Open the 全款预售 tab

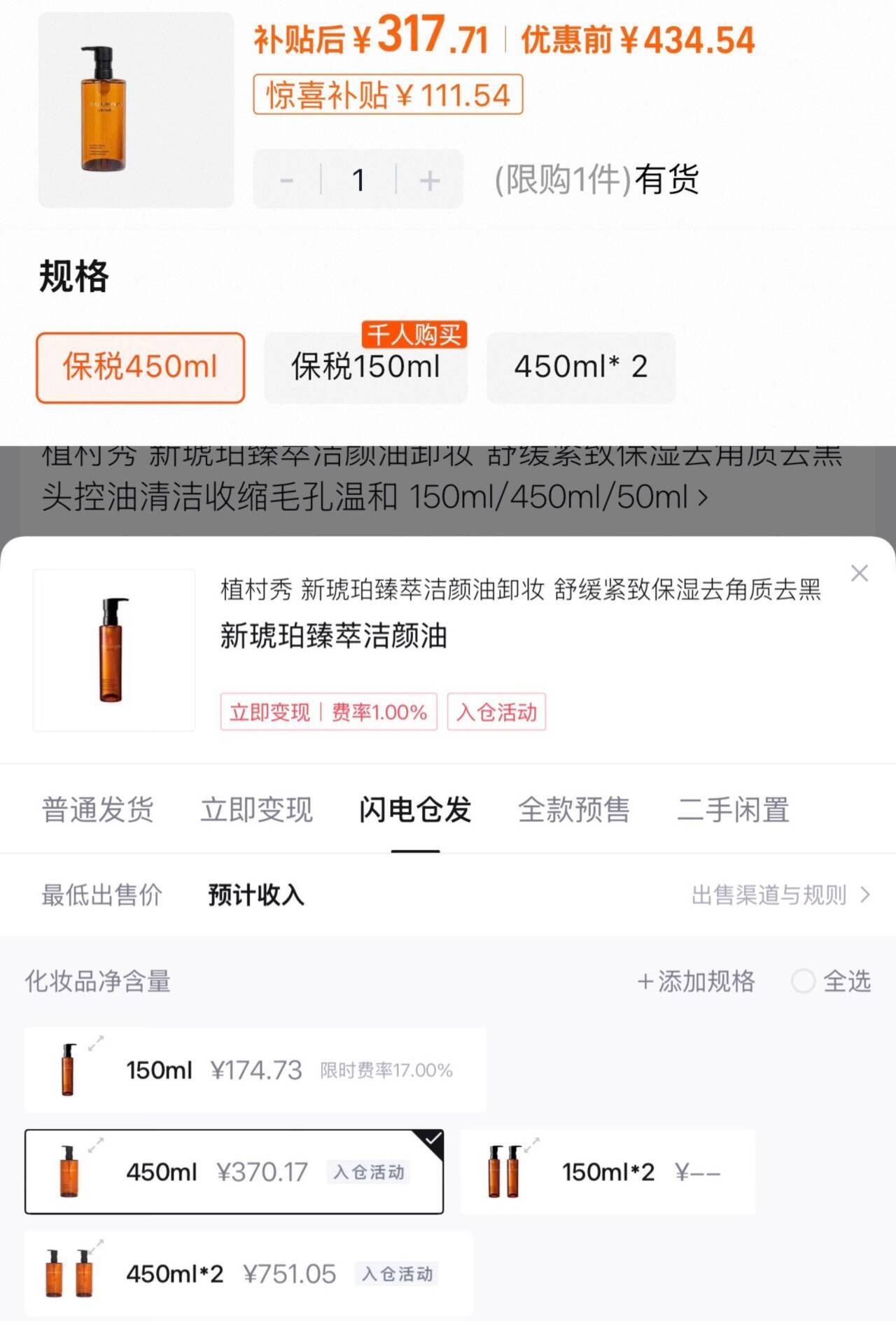pos(574,810)
